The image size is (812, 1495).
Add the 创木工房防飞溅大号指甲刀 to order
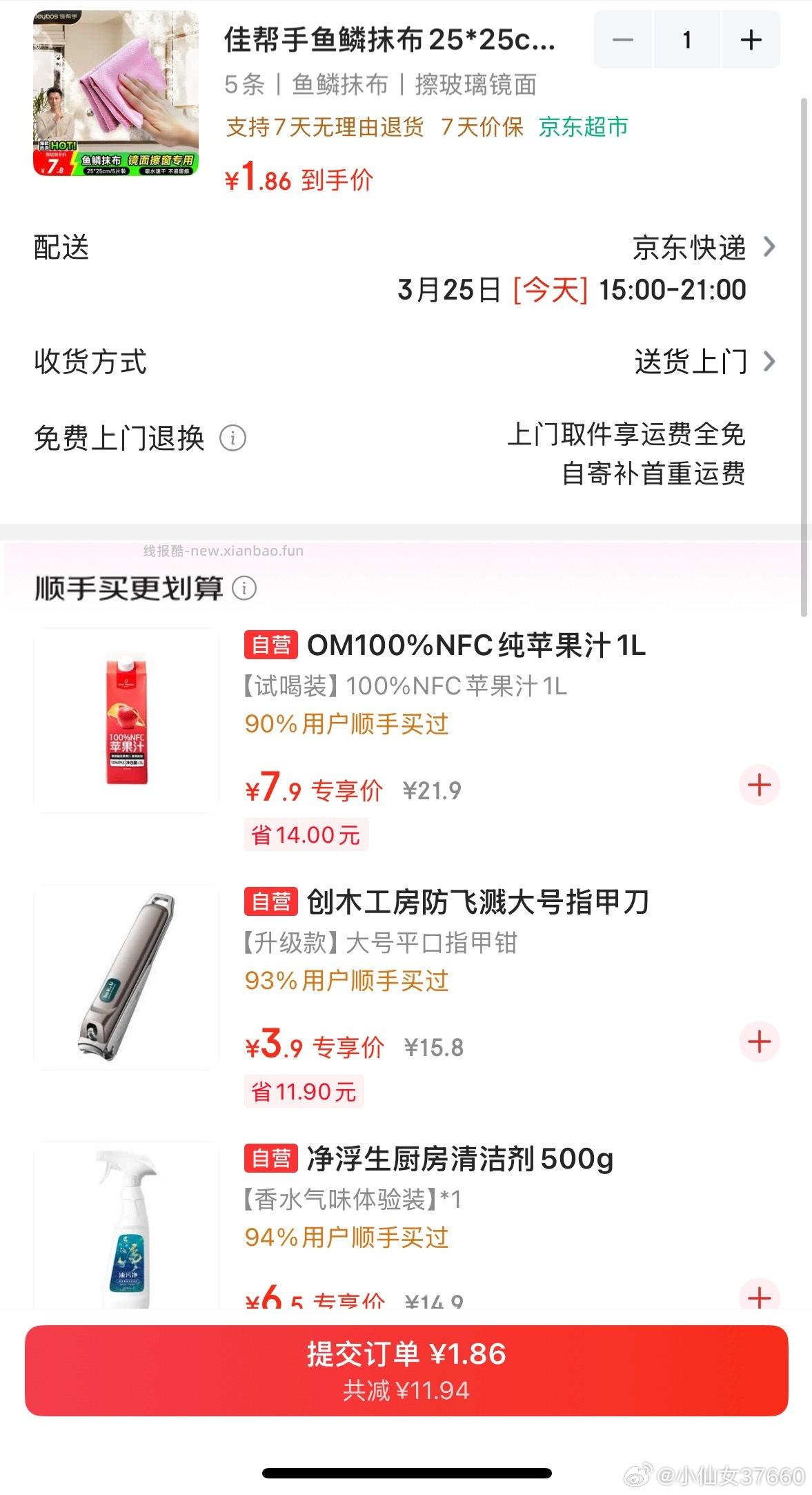point(759,1042)
